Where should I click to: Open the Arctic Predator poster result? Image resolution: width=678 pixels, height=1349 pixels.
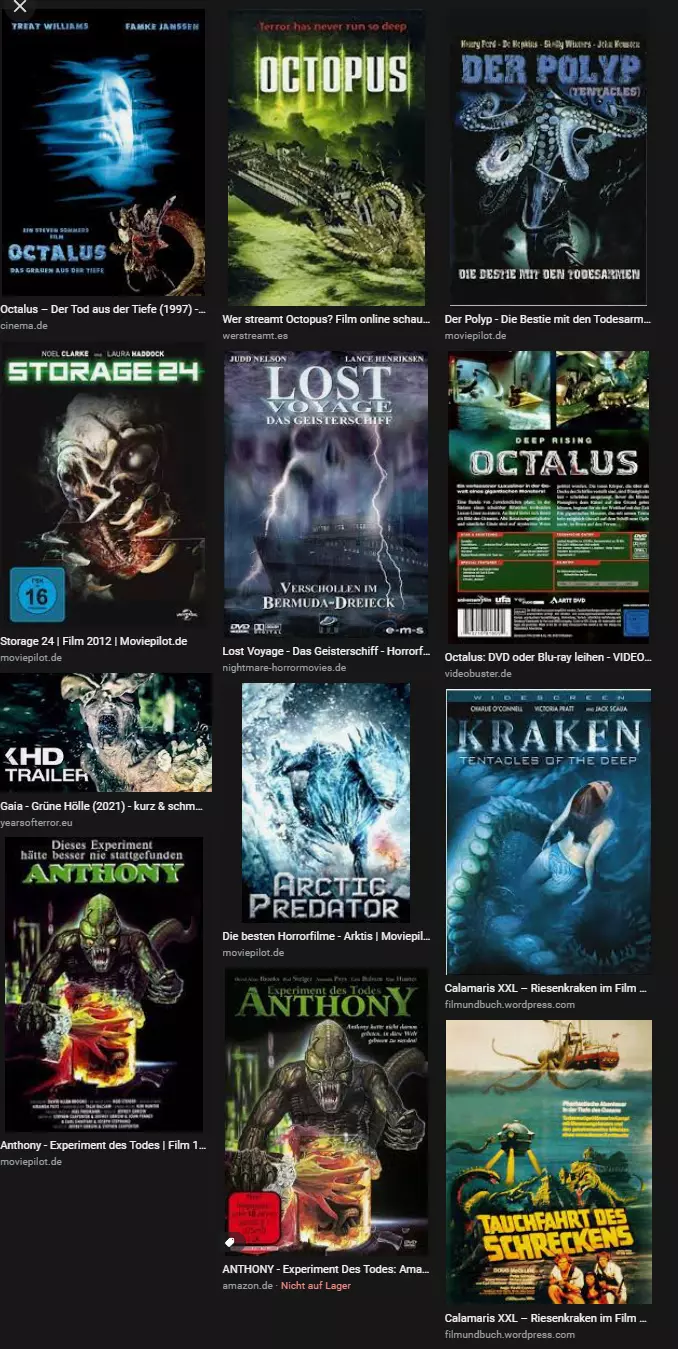(326, 802)
